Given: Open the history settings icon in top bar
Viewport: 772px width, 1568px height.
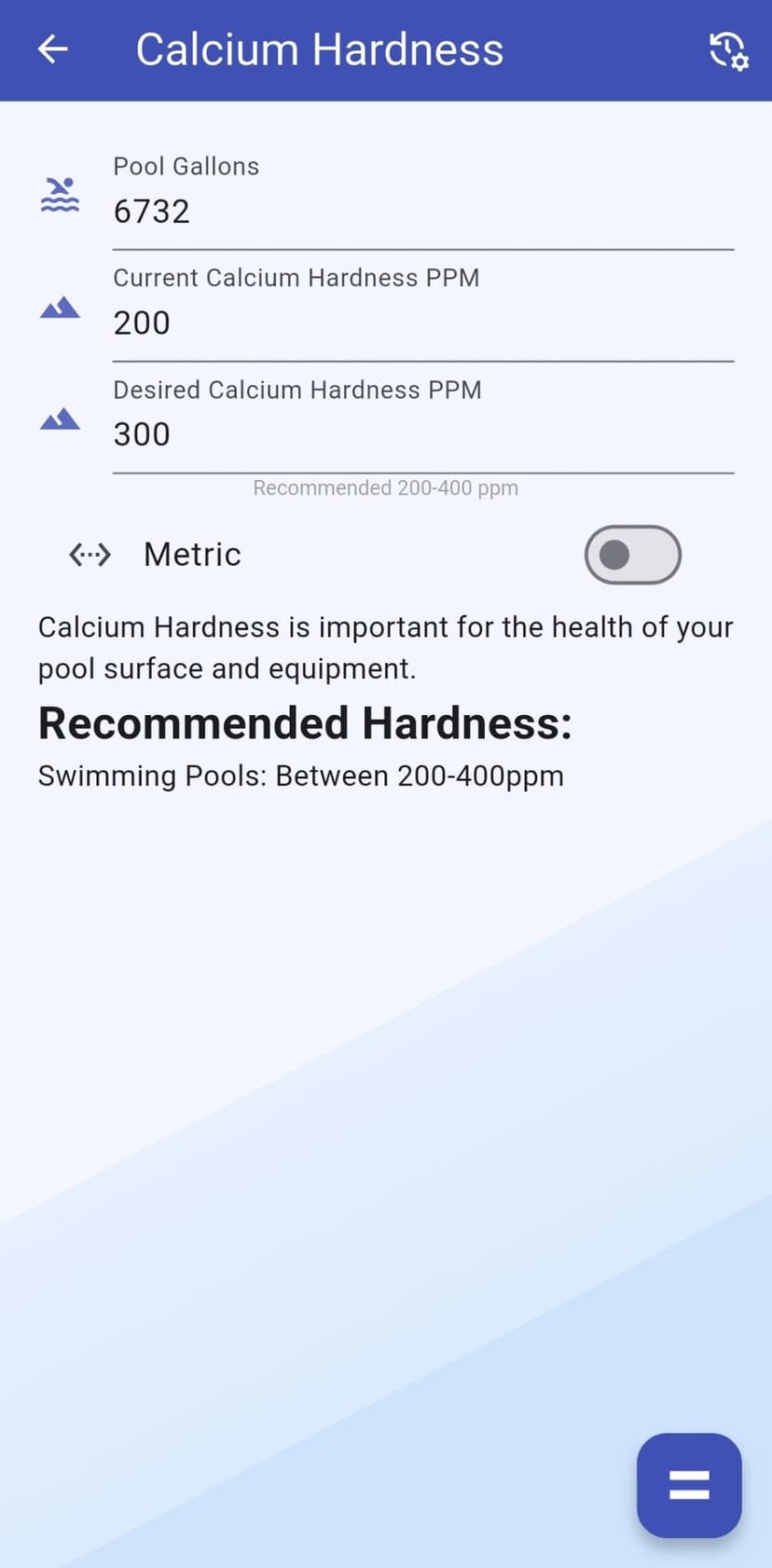Looking at the screenshot, I should (x=727, y=49).
